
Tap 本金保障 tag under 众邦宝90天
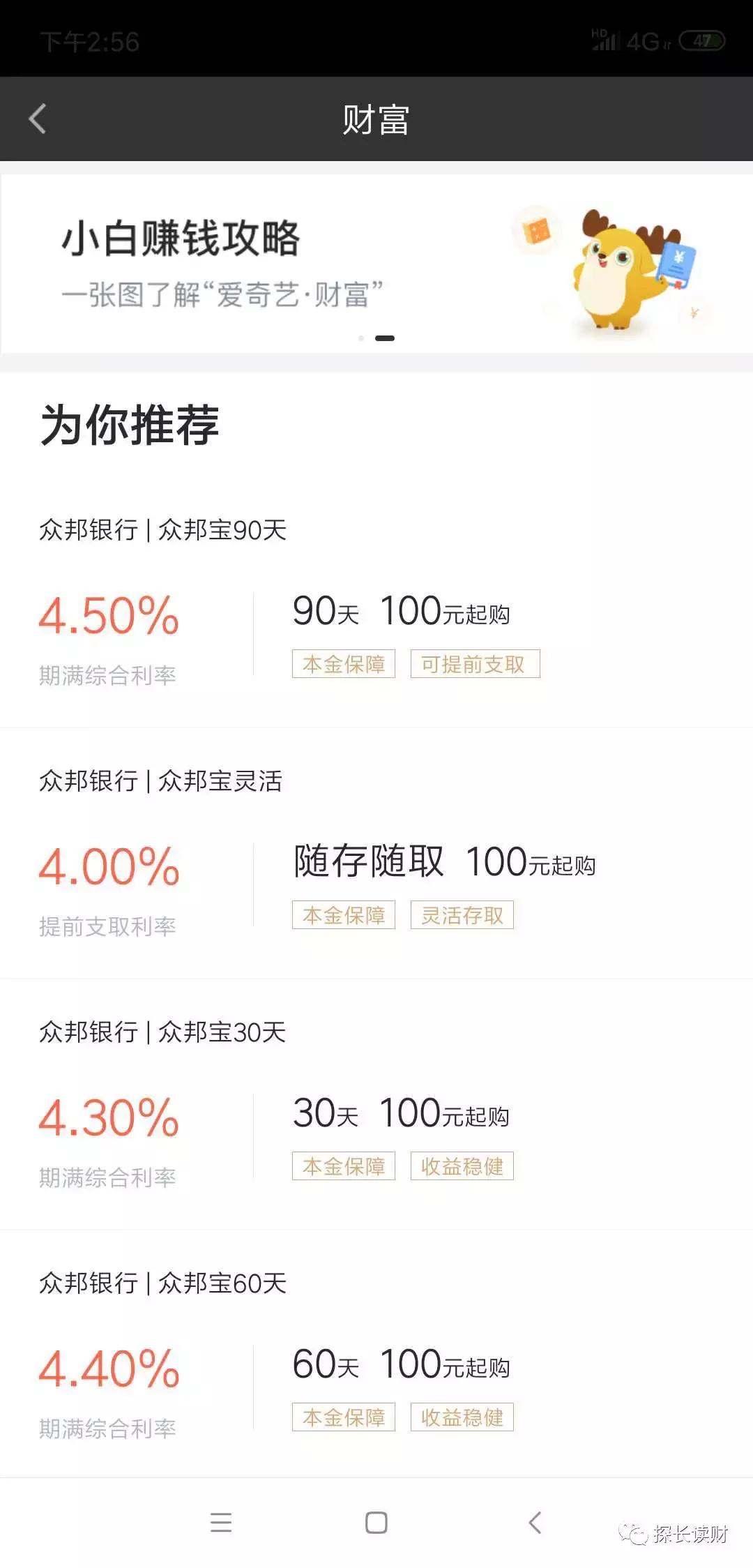pyautogui.click(x=344, y=663)
